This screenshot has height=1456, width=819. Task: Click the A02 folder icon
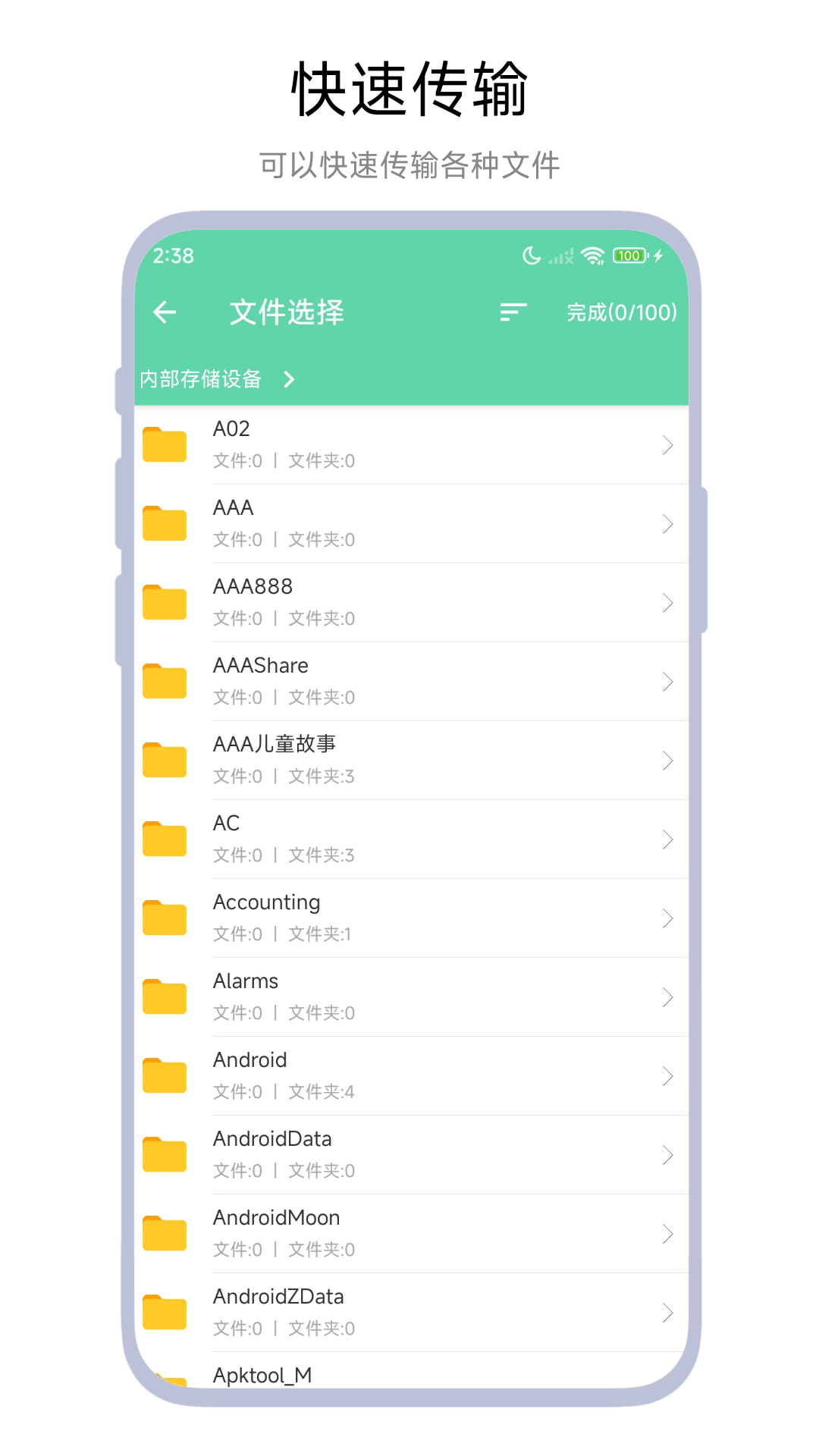(164, 444)
